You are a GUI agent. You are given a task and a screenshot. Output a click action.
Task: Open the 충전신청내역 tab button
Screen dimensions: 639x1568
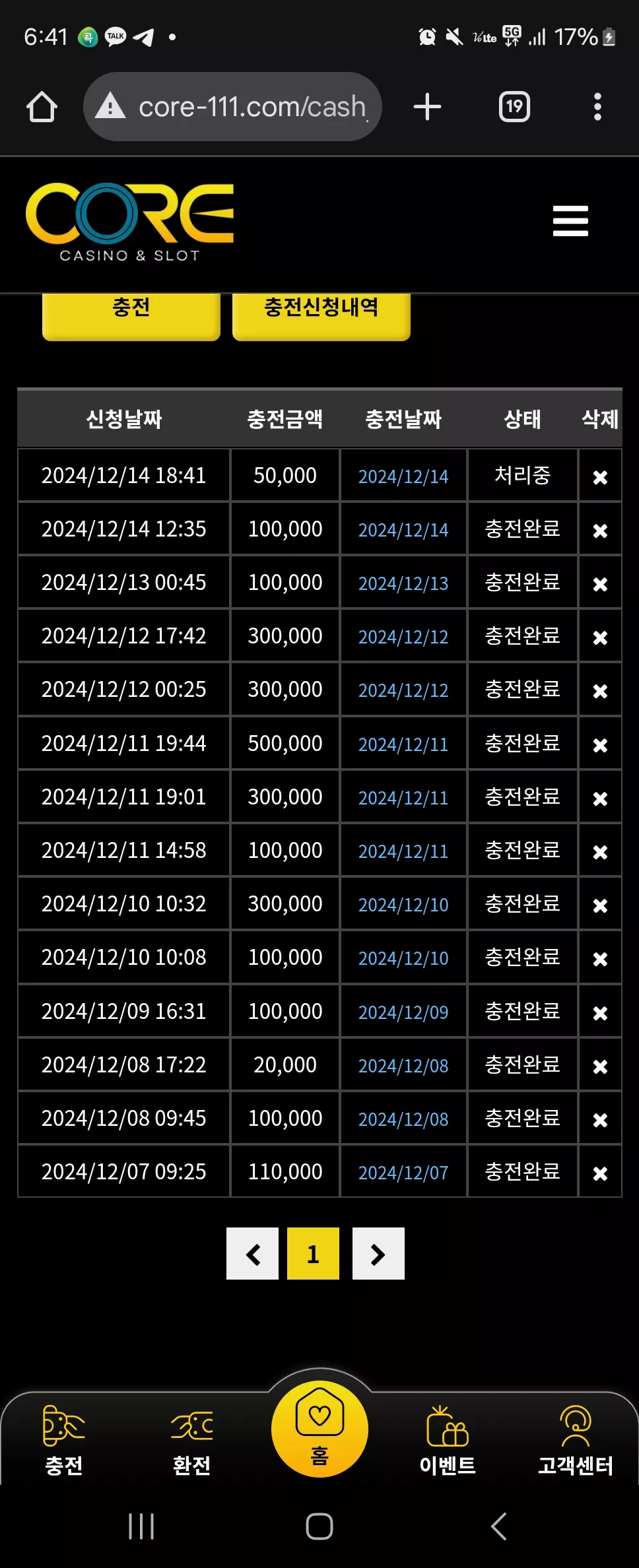[x=321, y=315]
